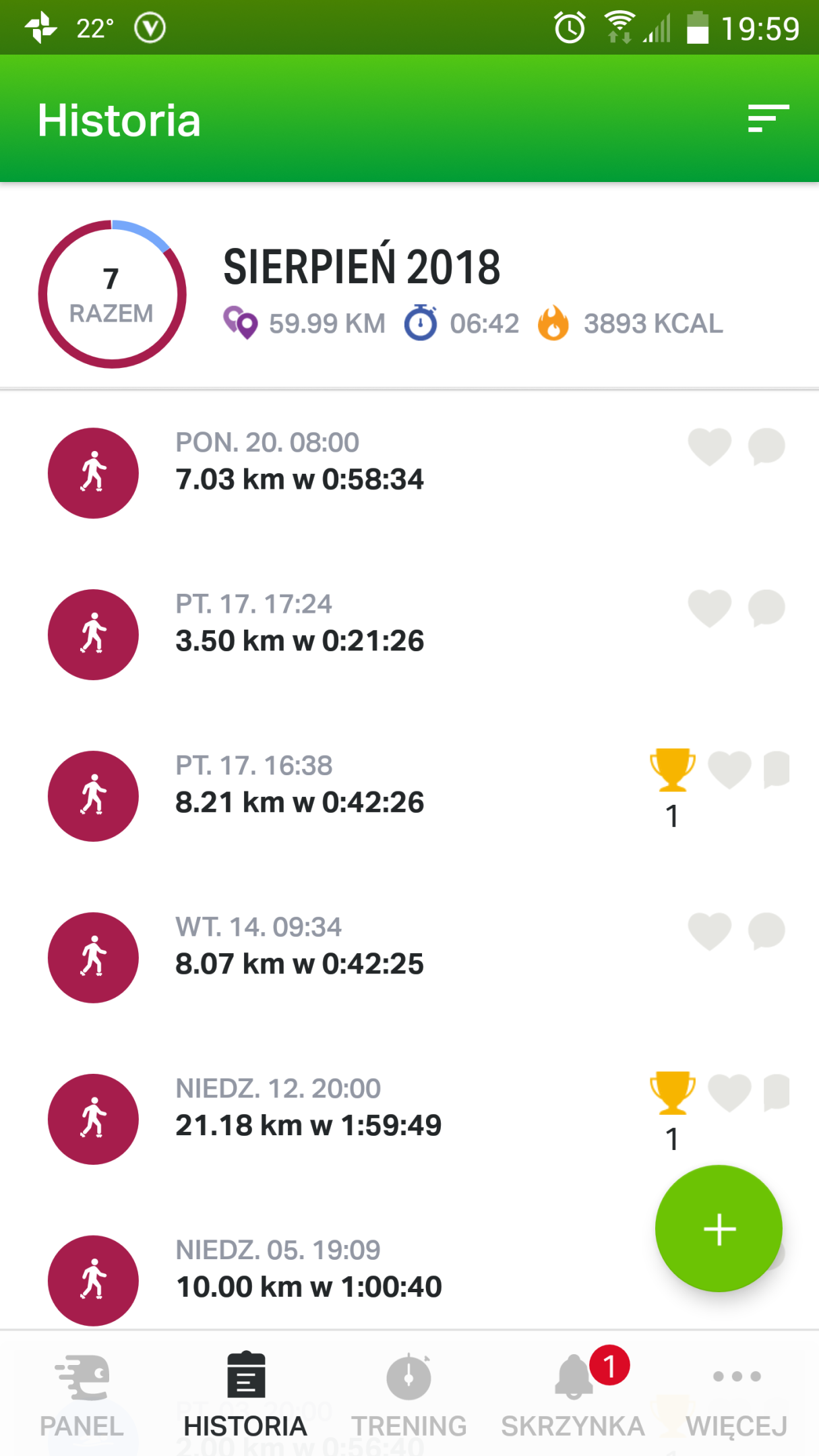Comment on the 8.07 km workout

coord(766,932)
